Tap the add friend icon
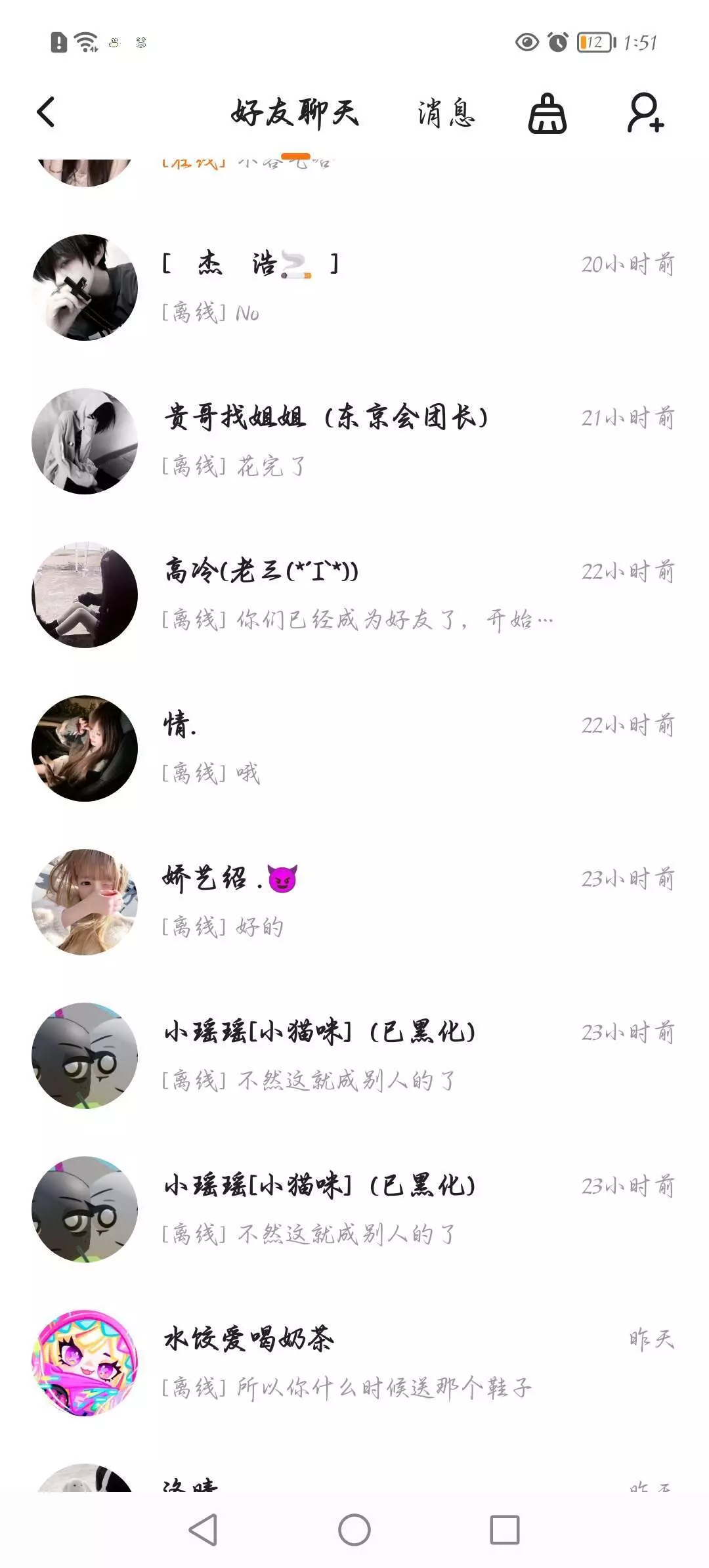The height and width of the screenshot is (1568, 709). coord(646,114)
